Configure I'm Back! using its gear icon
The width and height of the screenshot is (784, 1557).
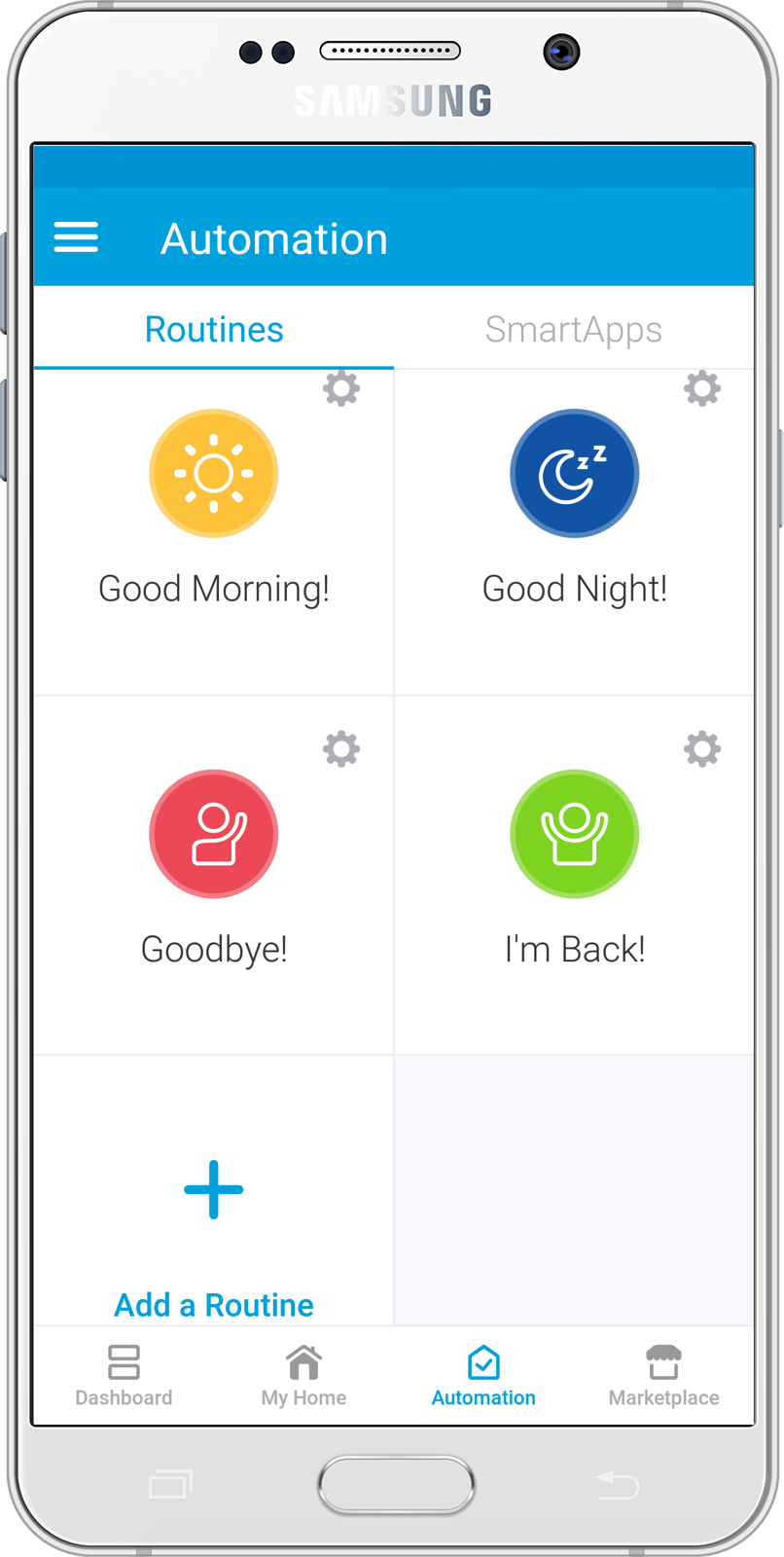(702, 749)
